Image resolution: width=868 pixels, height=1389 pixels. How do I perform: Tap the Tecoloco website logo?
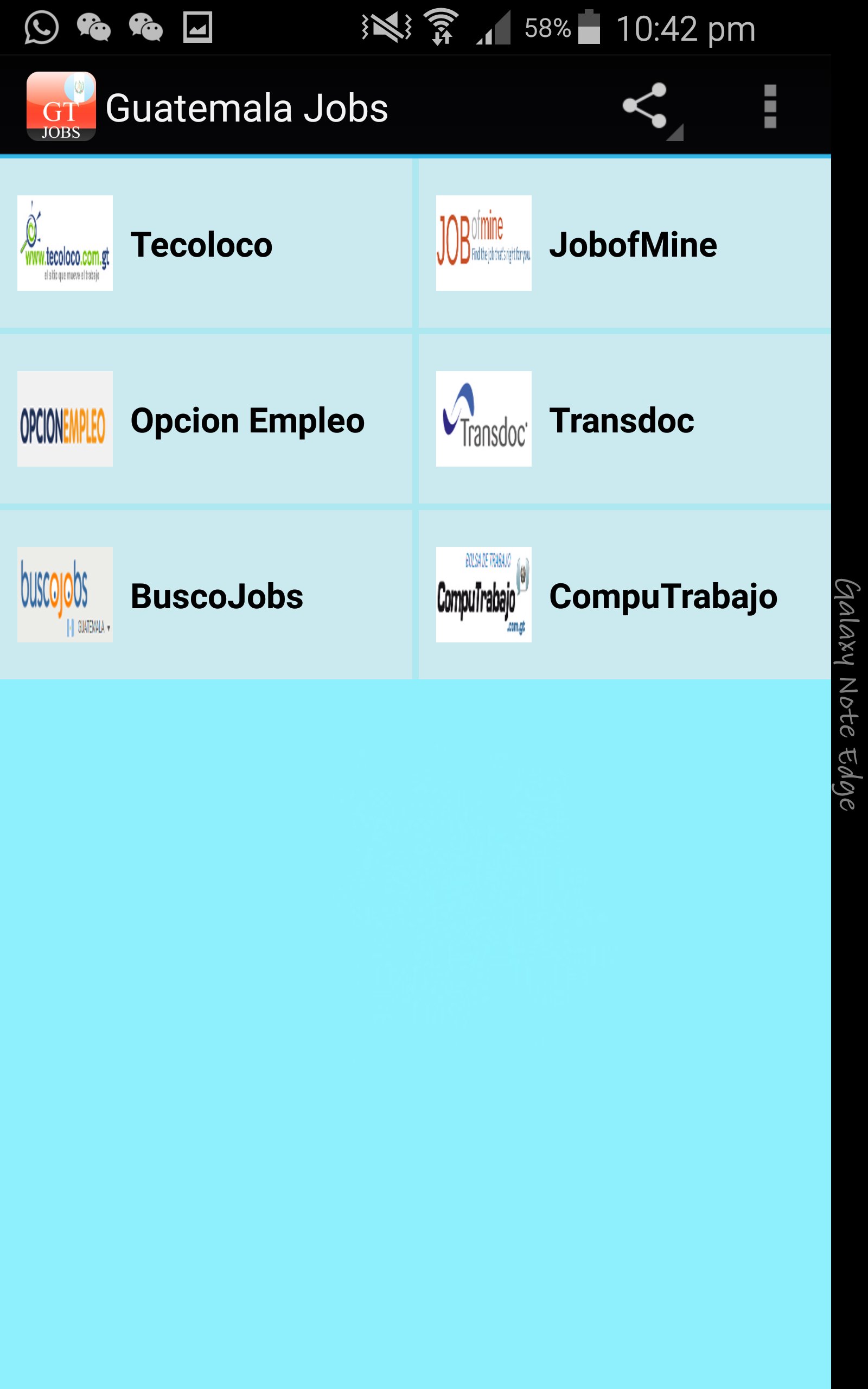(65, 243)
